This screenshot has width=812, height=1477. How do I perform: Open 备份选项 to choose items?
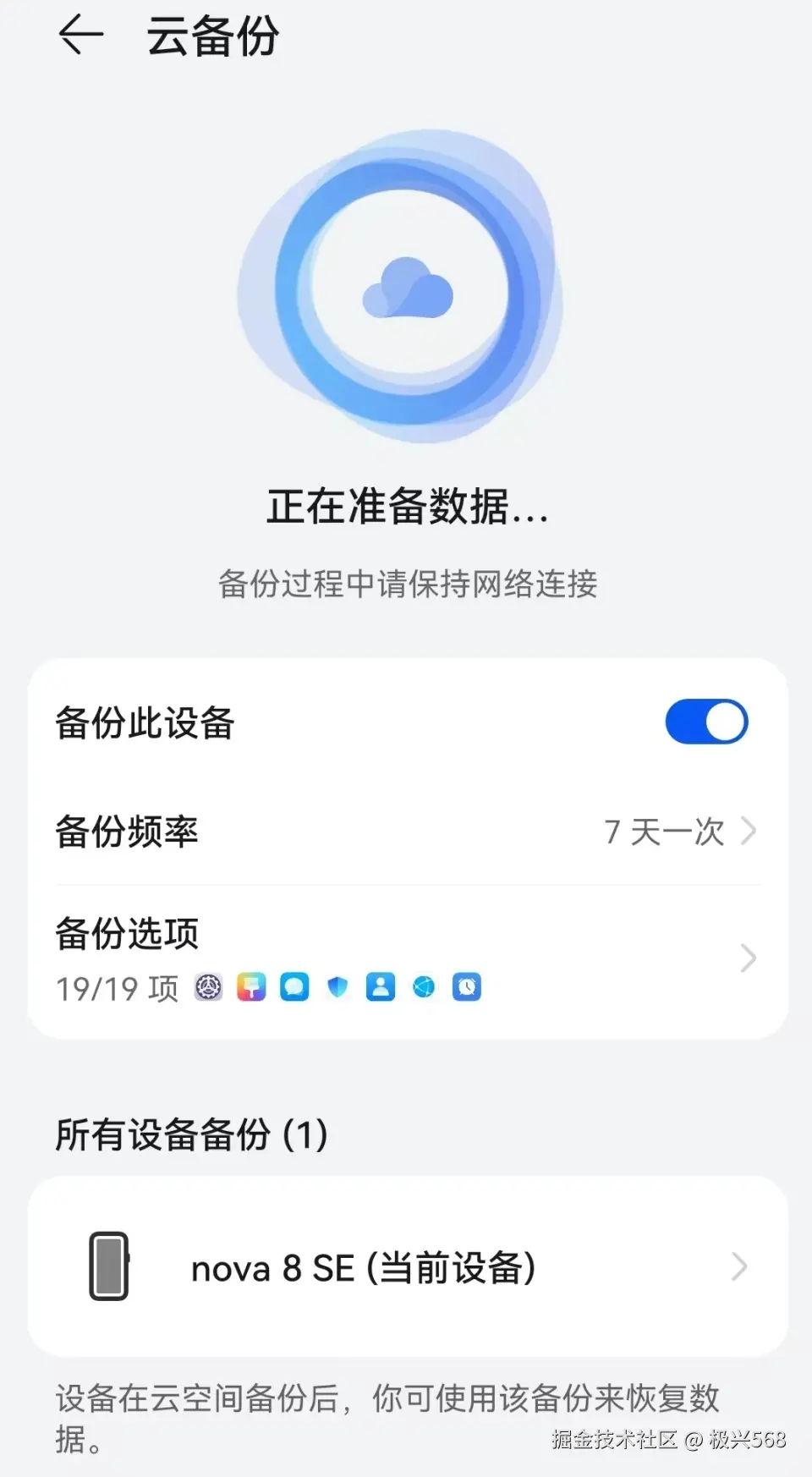[x=406, y=958]
